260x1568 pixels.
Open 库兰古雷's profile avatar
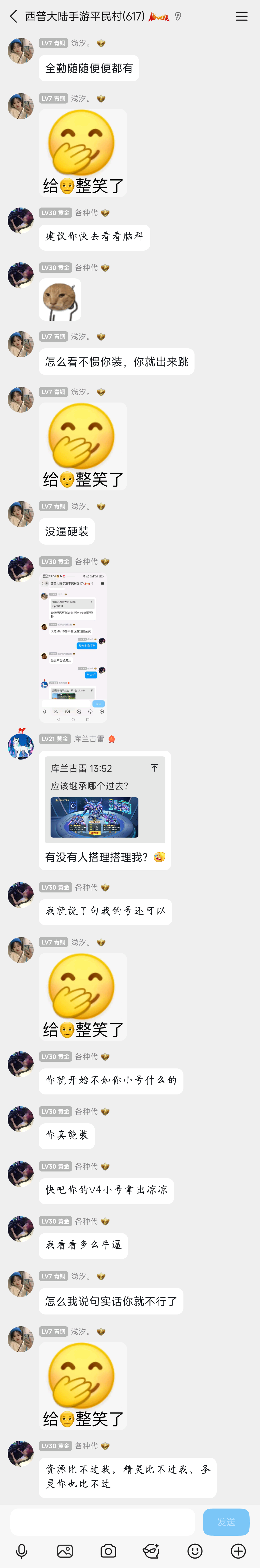[x=21, y=745]
